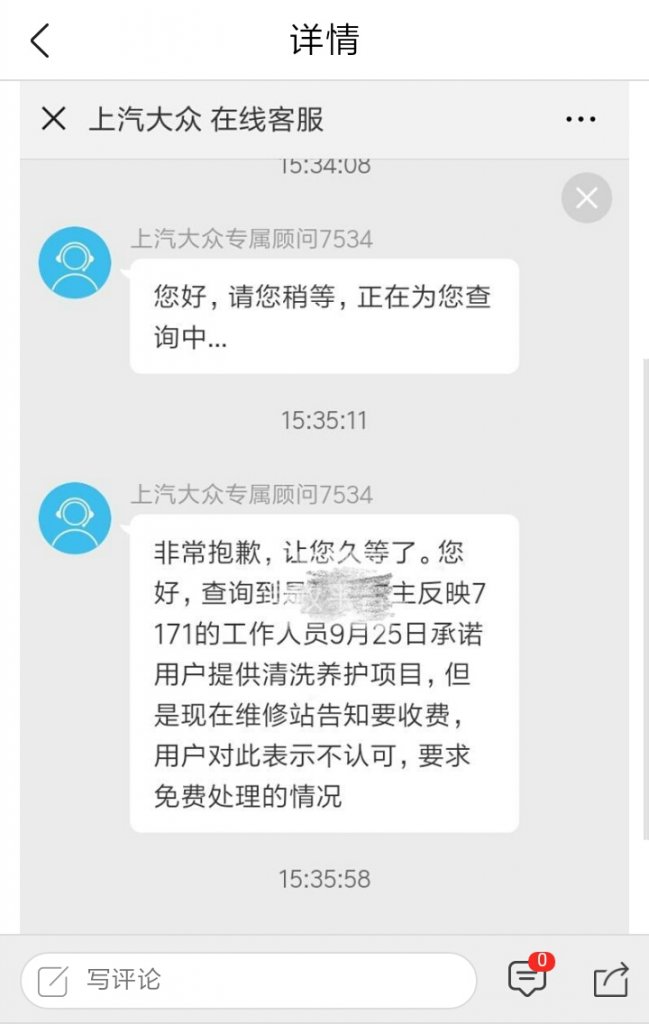This screenshot has height=1024, width=649.
Task: Tap the 写评论 comment field
Action: point(248,979)
